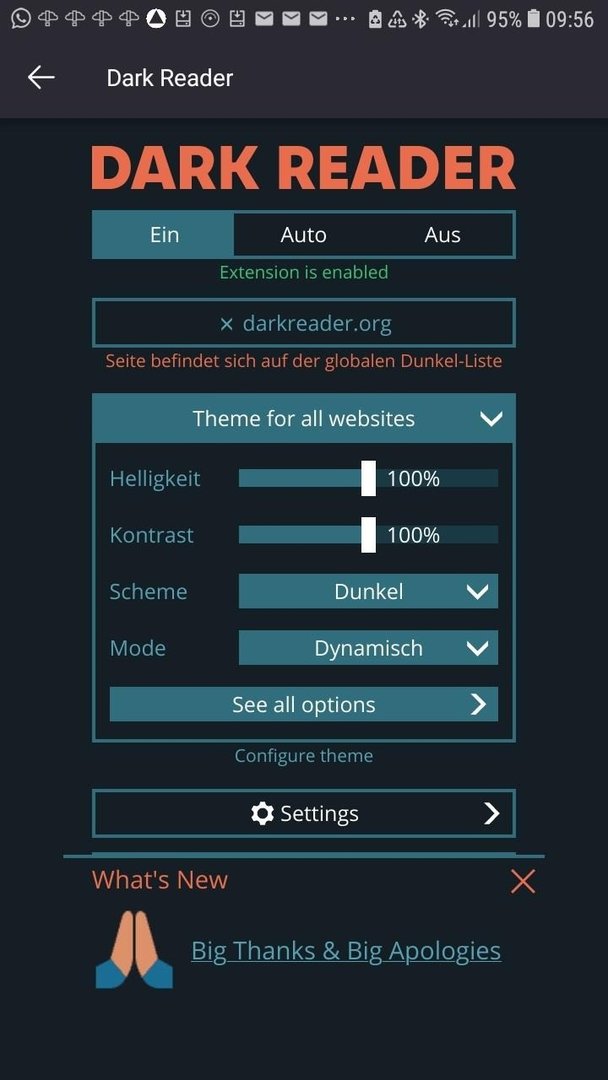Tap See all options
The image size is (608, 1080).
pyautogui.click(x=304, y=705)
